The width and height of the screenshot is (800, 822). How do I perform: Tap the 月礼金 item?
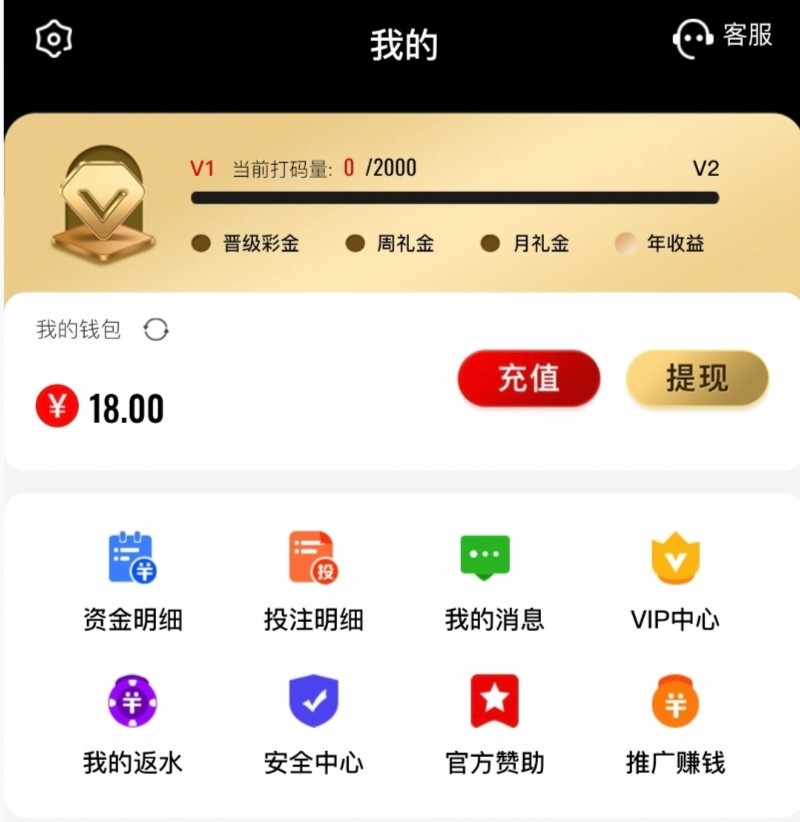(x=525, y=243)
